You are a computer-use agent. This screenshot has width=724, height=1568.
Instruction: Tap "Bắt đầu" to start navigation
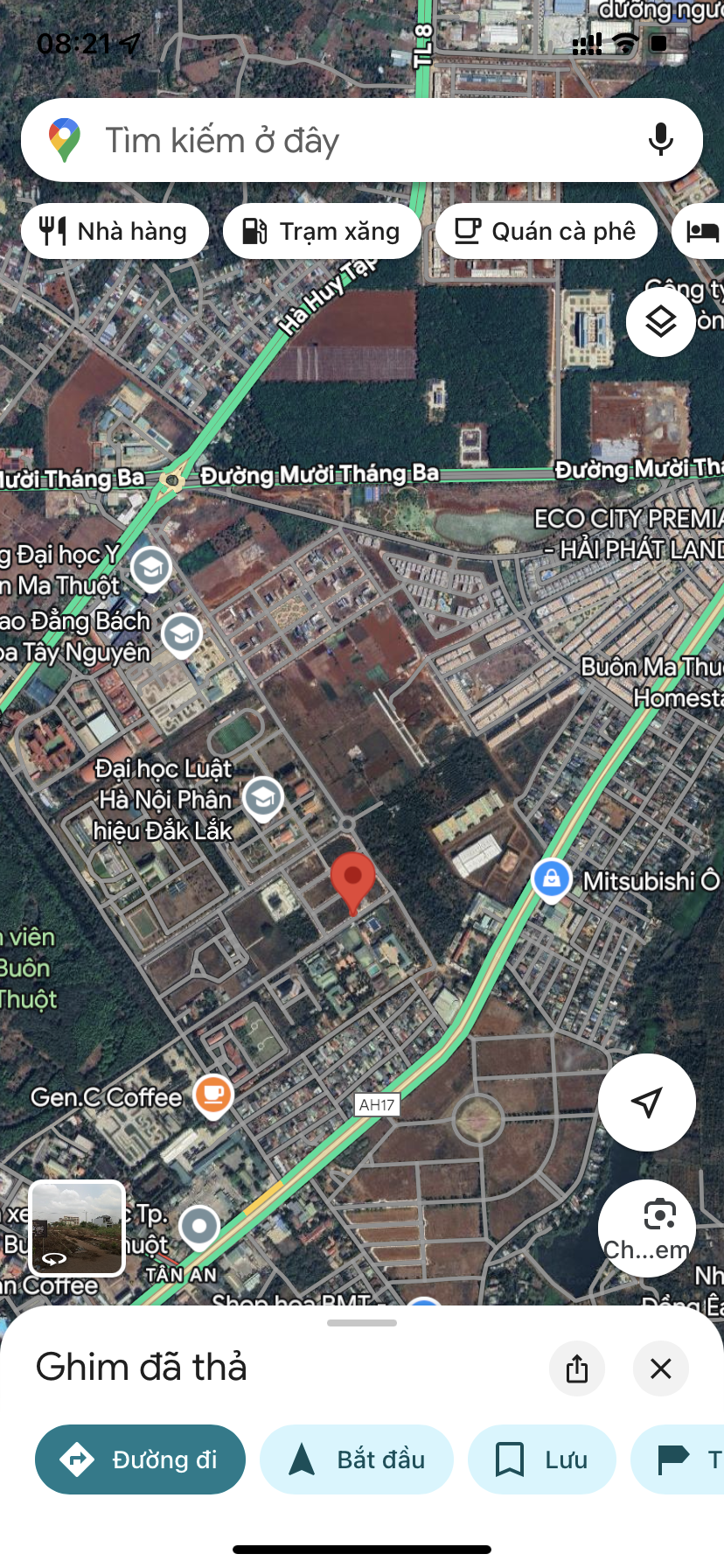[x=357, y=1459]
